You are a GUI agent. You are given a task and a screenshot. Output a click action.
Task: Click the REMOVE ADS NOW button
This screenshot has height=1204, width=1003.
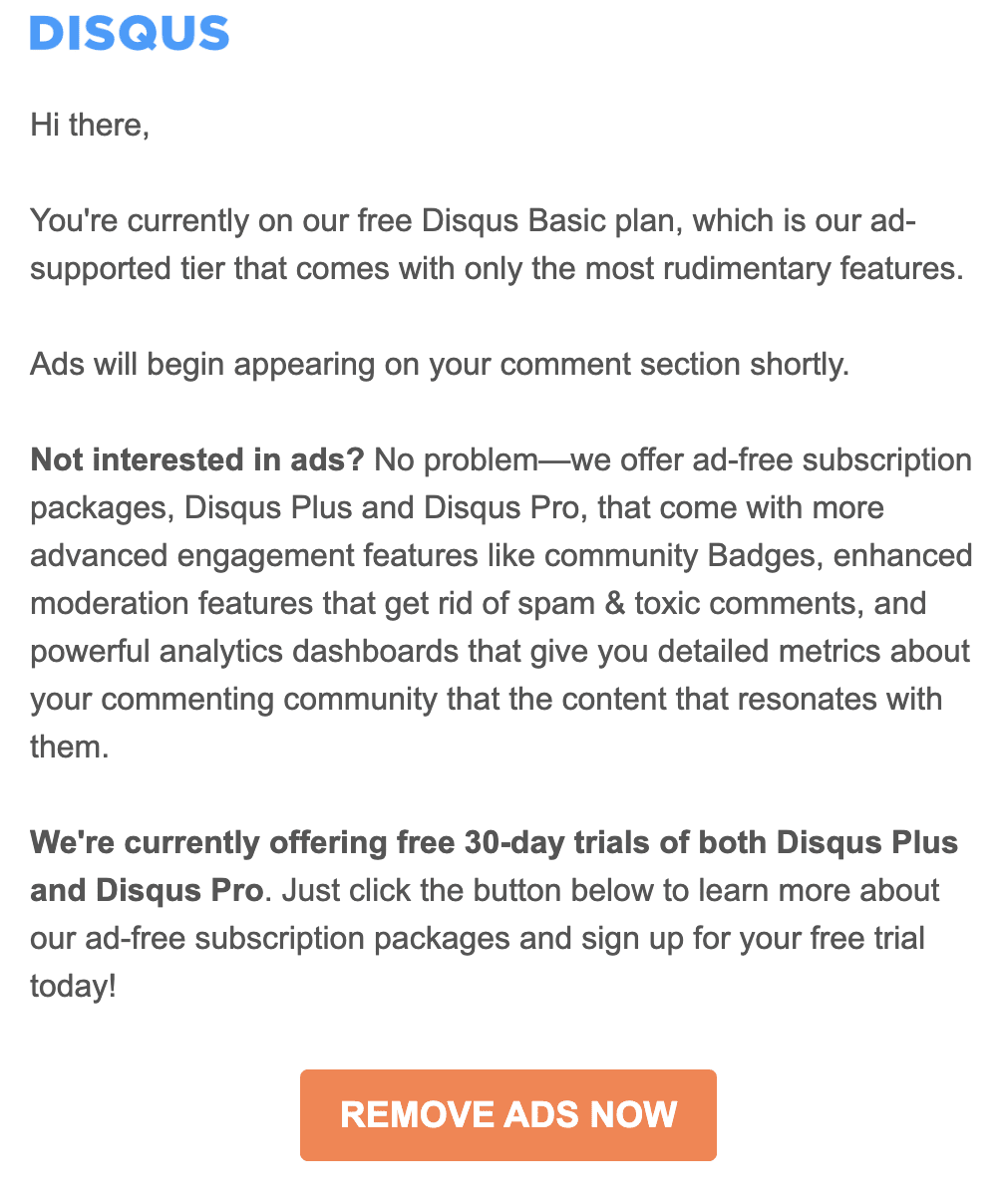pos(507,1114)
